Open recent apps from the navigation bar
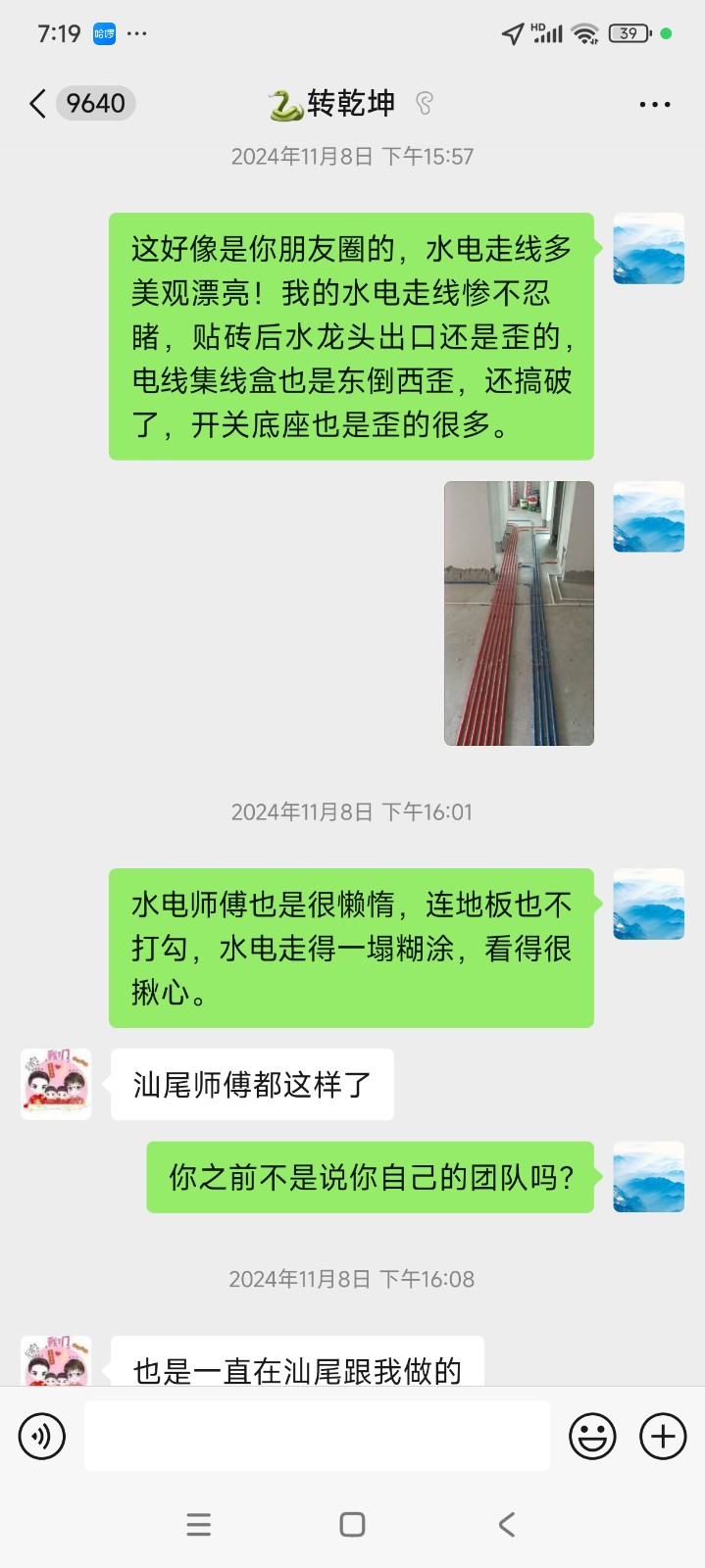 point(199,1524)
